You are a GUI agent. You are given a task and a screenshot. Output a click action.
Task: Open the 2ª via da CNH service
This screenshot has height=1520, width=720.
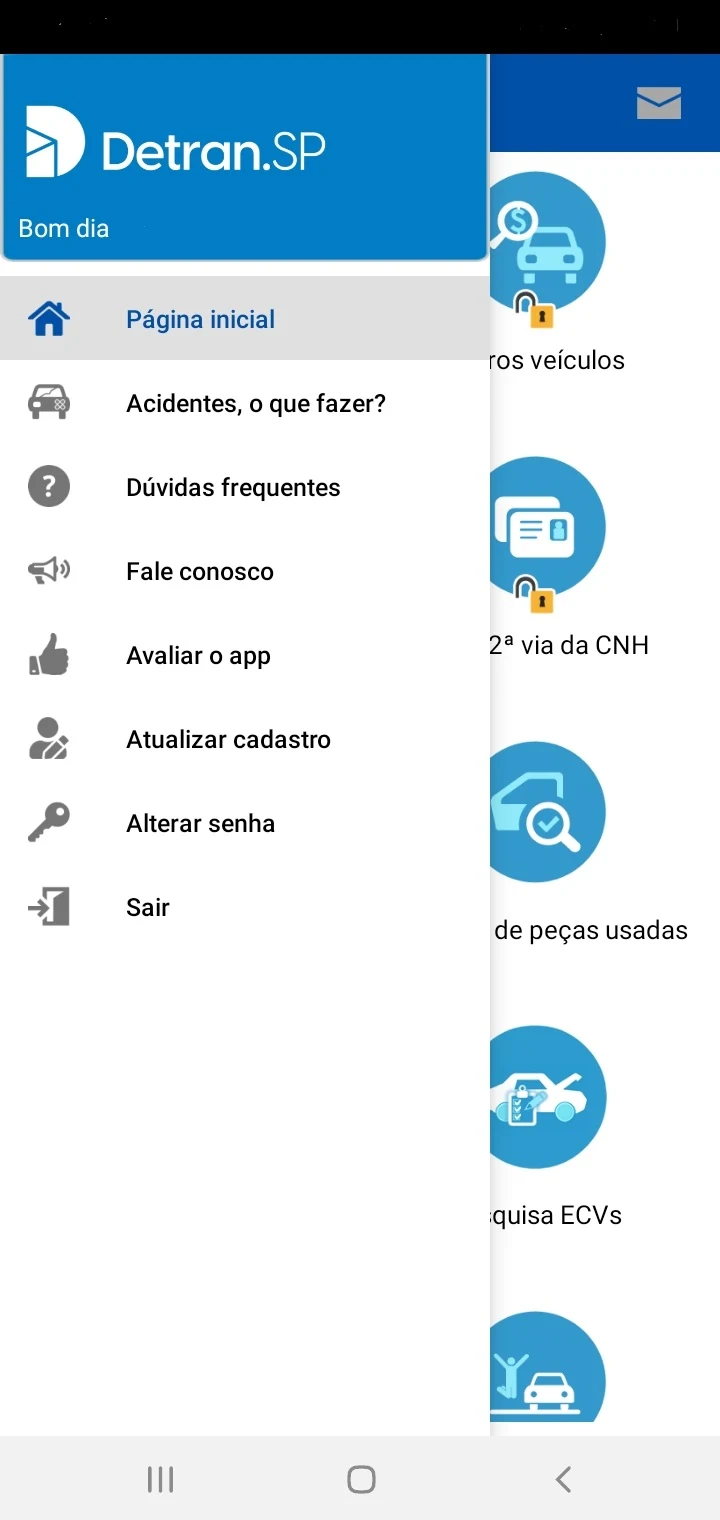click(550, 528)
